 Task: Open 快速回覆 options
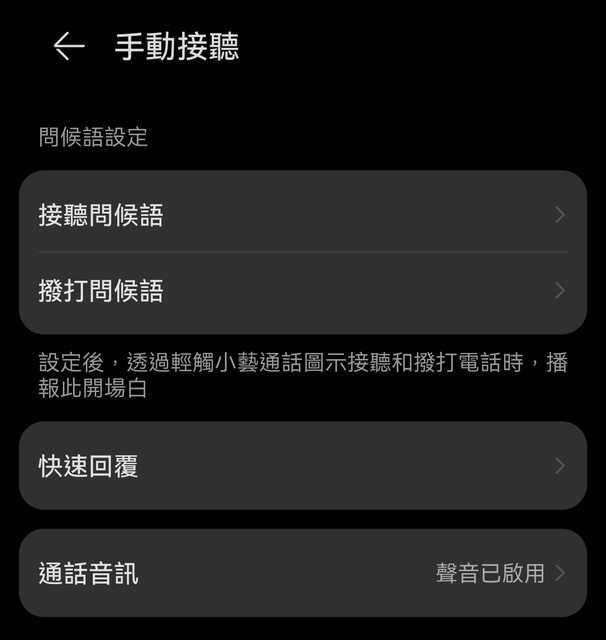[x=302, y=466]
